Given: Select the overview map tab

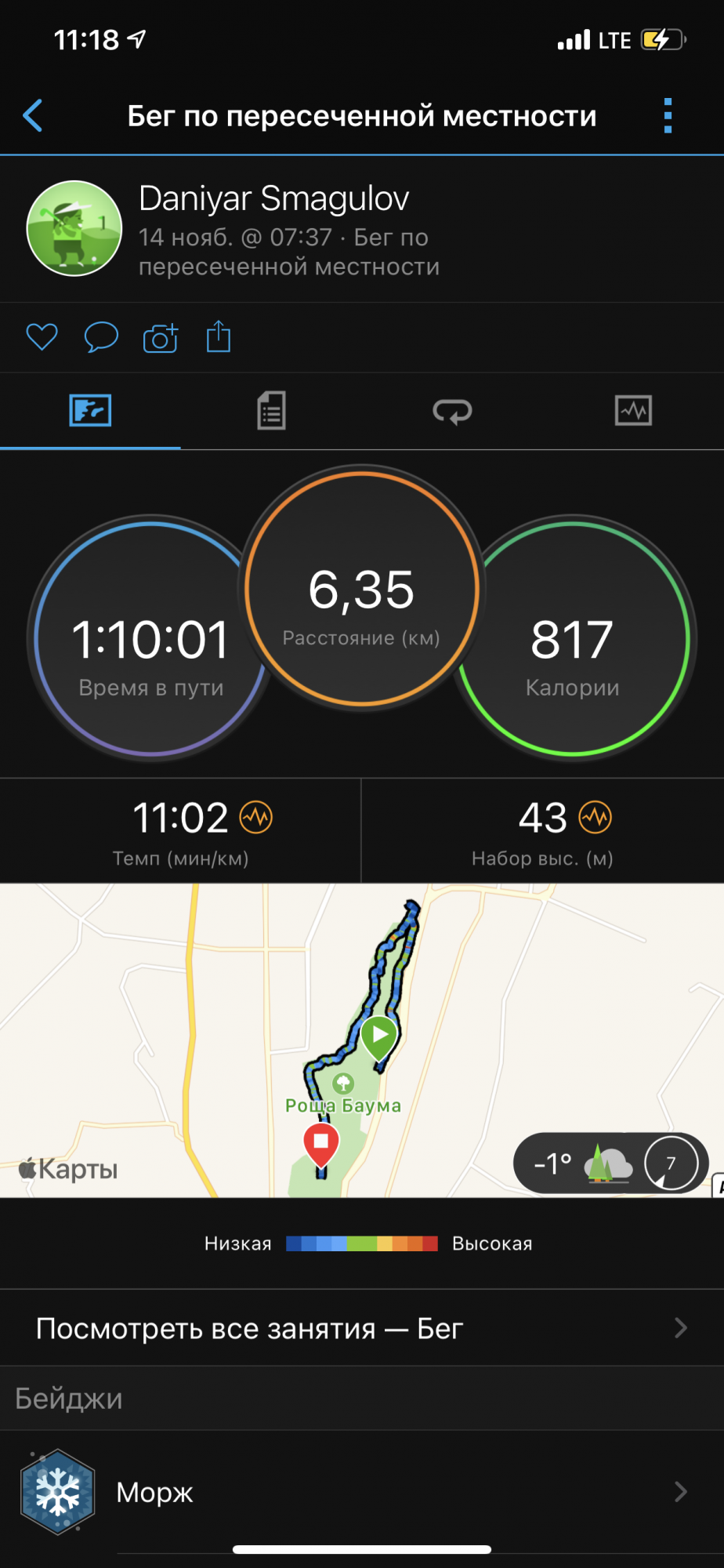Looking at the screenshot, I should pos(90,411).
